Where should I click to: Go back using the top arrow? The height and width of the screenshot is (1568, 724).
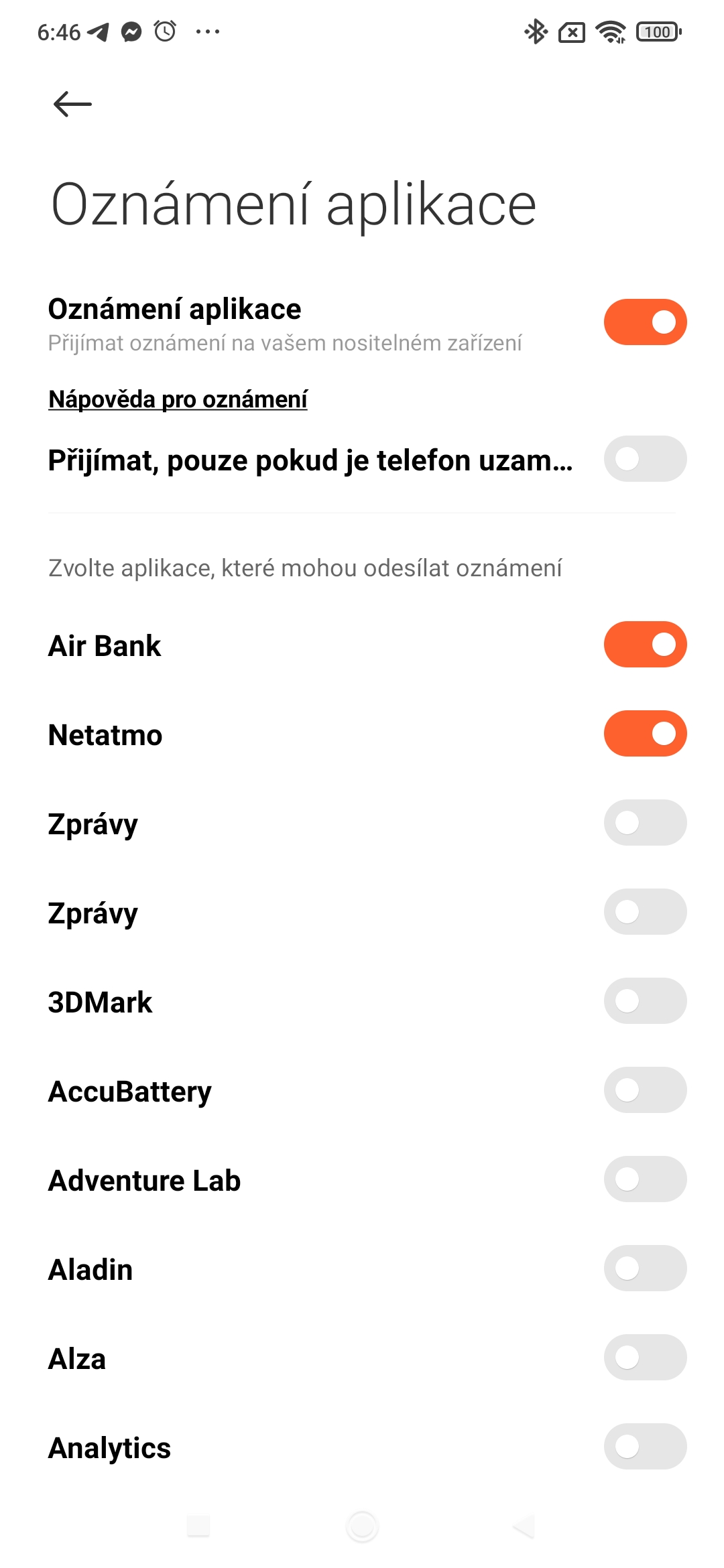coord(72,105)
